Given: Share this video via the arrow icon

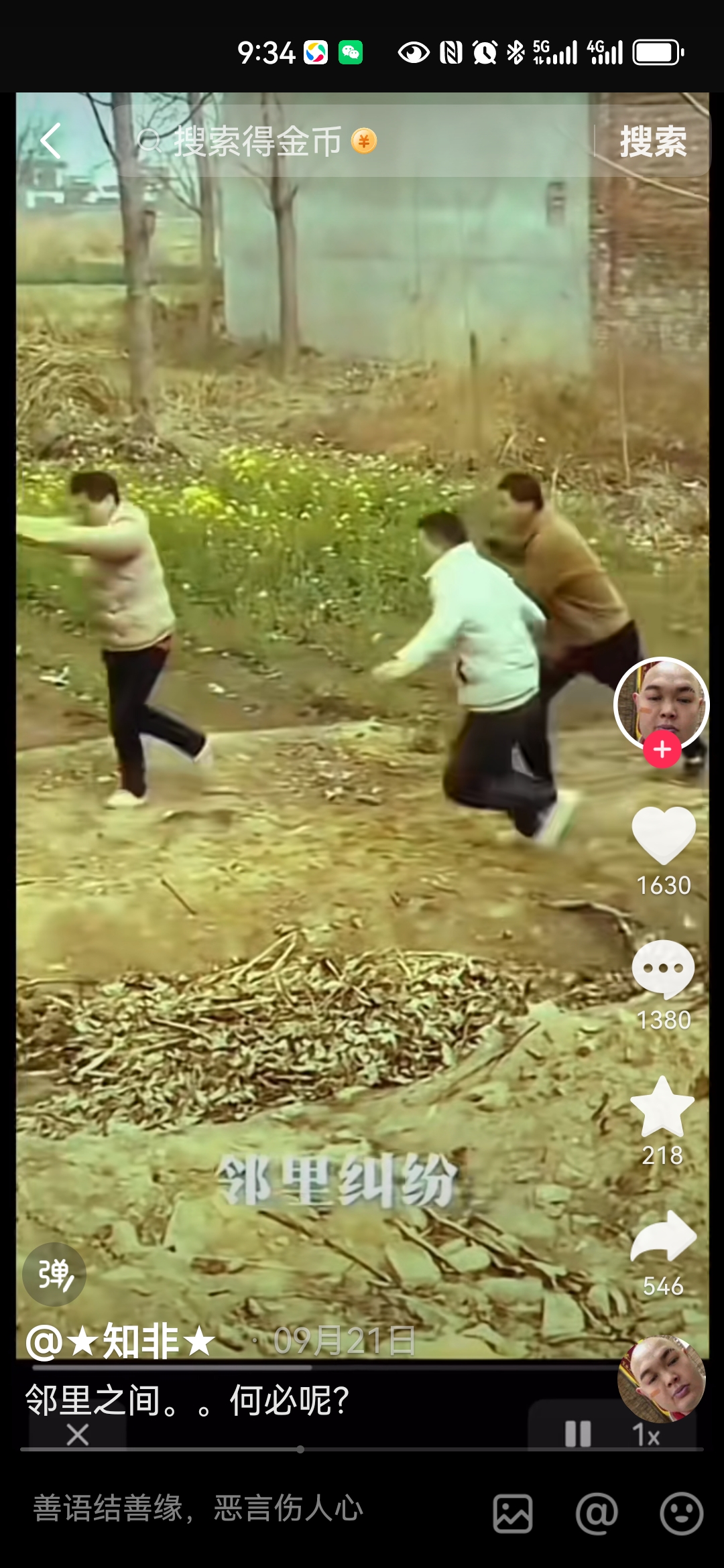Looking at the screenshot, I should pyautogui.click(x=663, y=1238).
